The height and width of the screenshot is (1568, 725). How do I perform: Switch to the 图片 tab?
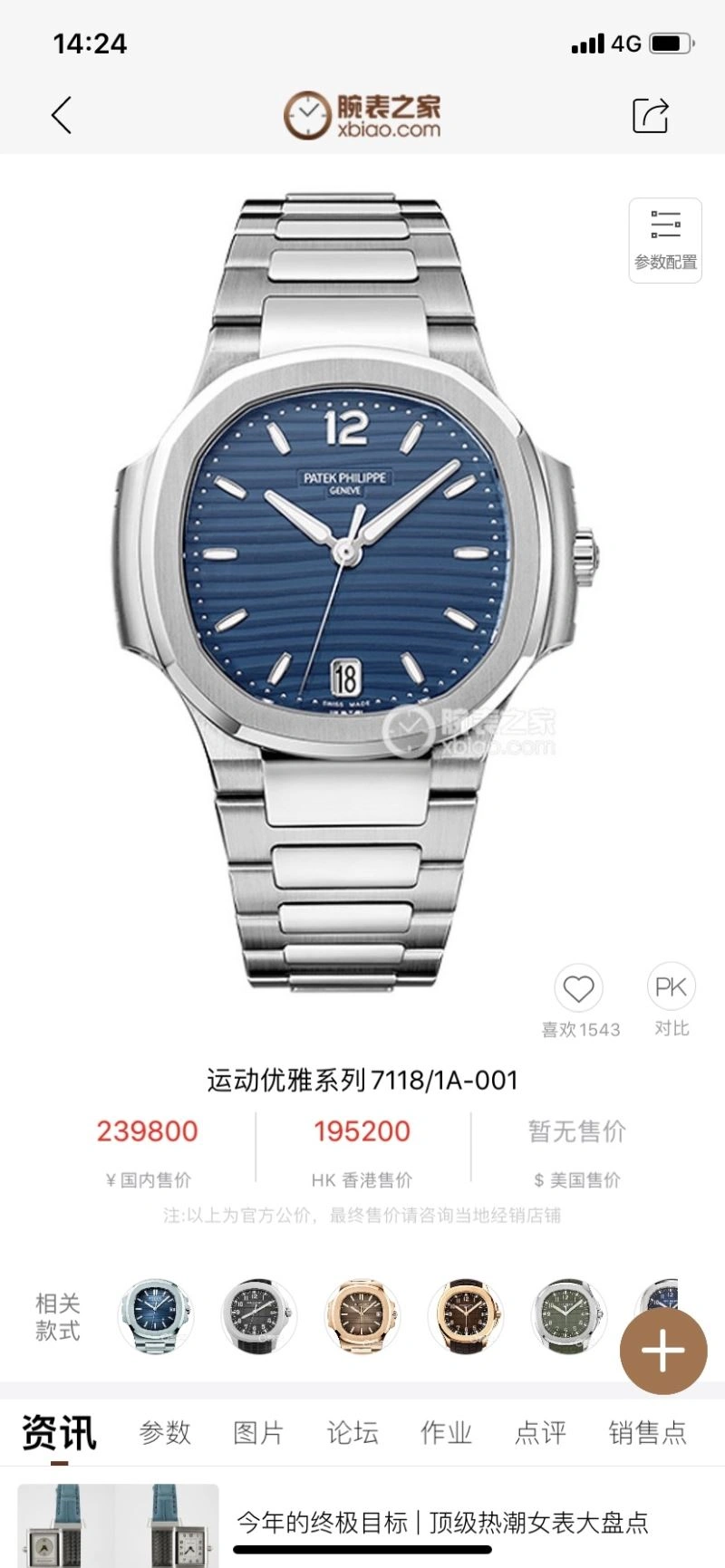[258, 1433]
